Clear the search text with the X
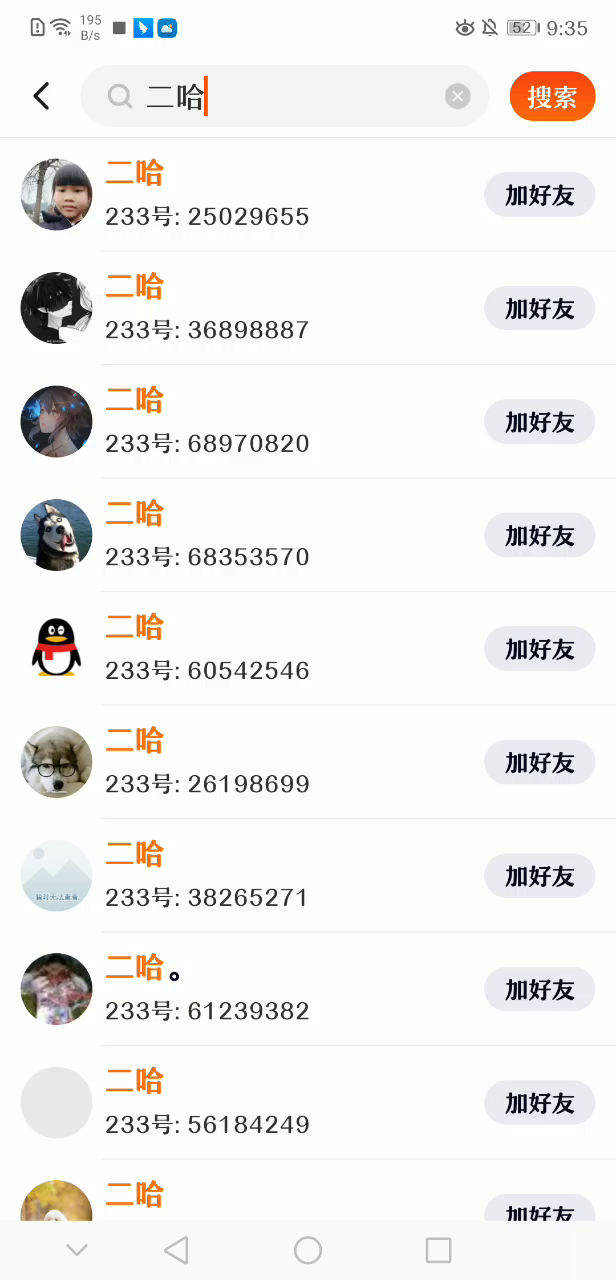The image size is (616, 1280). 457,96
